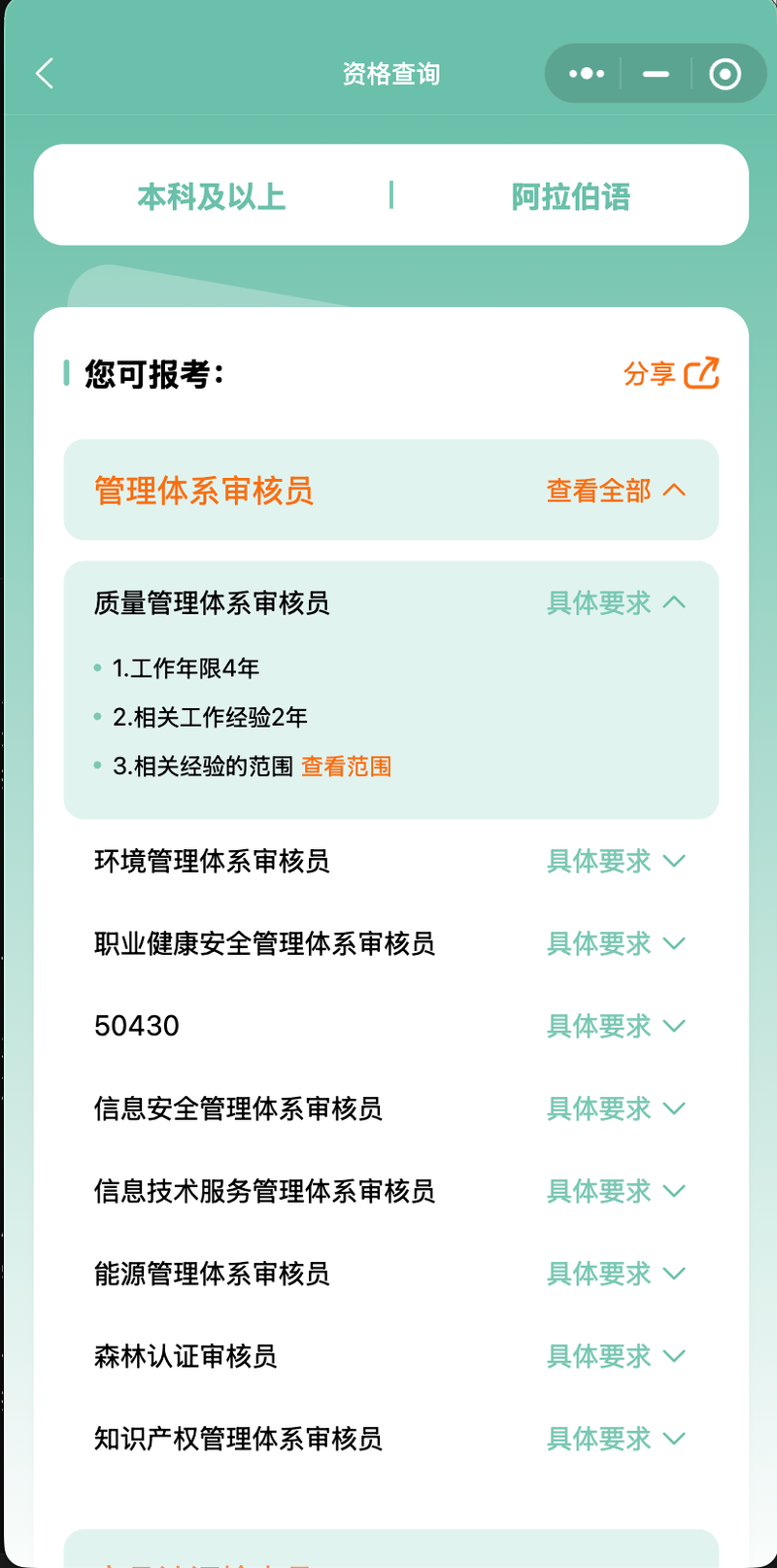
Task: Go back using the top-left arrow
Action: point(45,74)
